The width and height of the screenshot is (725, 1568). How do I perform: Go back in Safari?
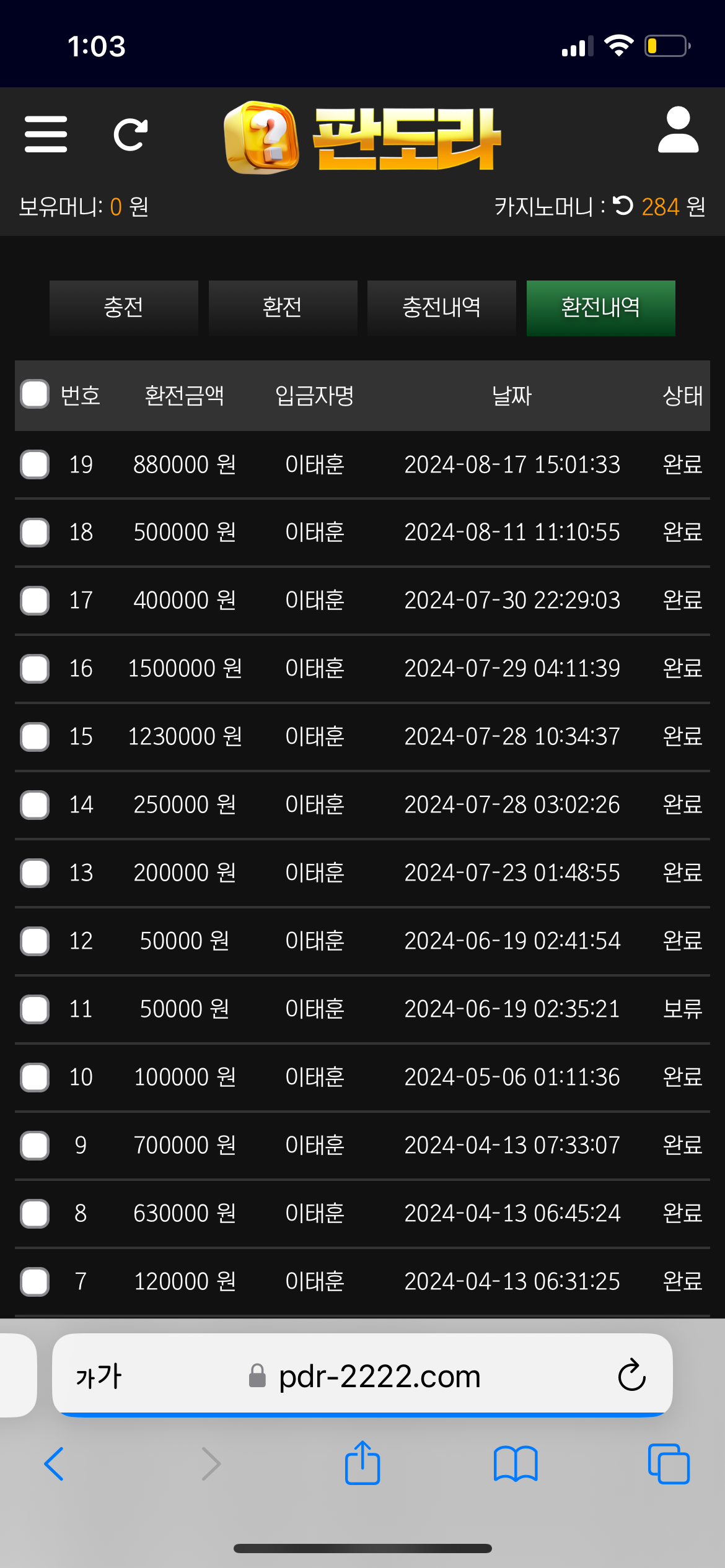(x=54, y=1464)
